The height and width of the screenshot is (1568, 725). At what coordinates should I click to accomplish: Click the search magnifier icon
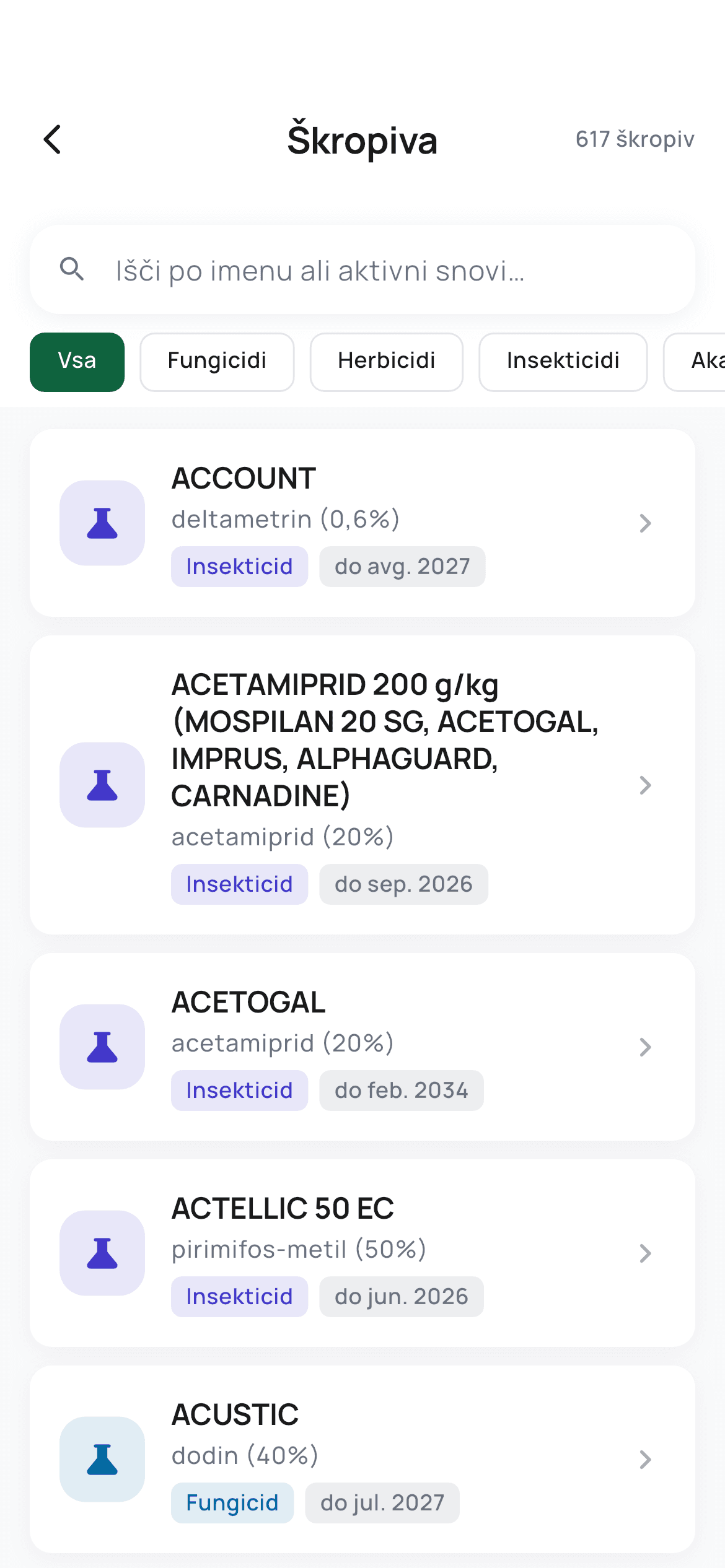tap(71, 269)
